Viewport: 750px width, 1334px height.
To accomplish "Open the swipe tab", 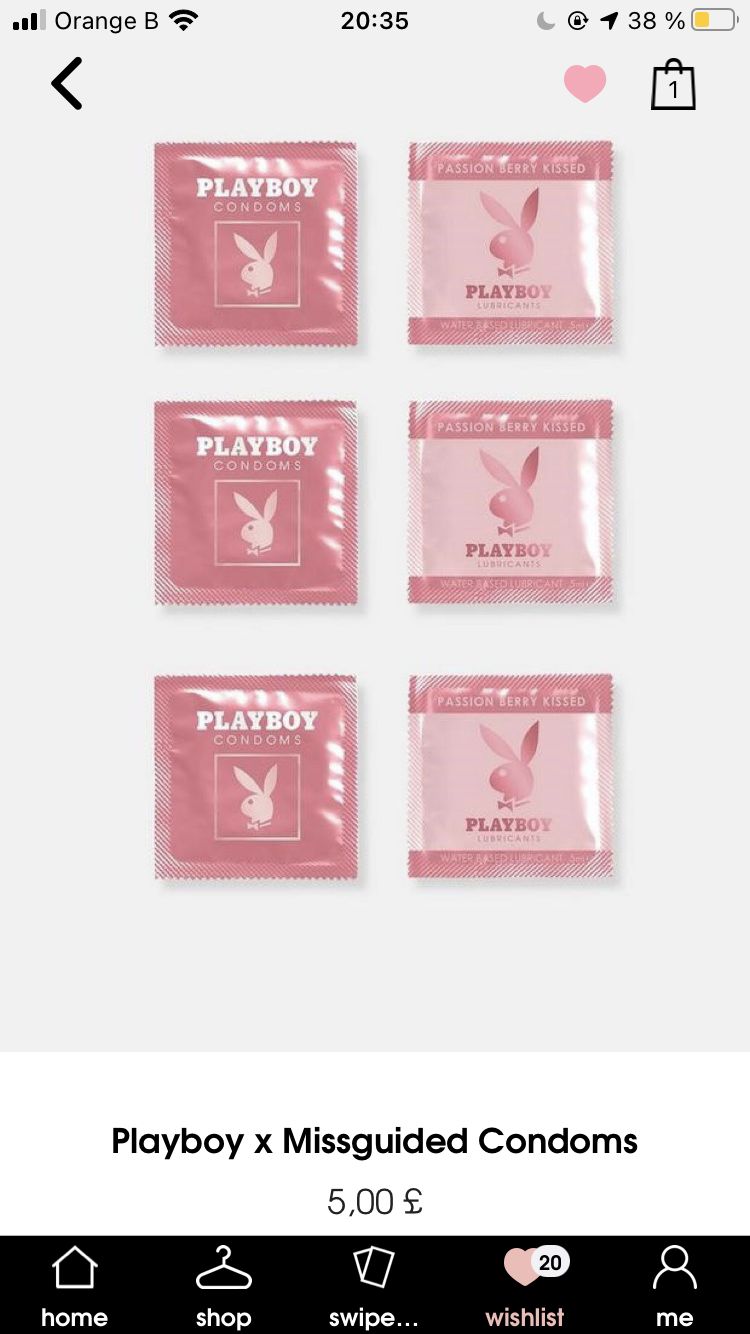I will (x=374, y=1287).
